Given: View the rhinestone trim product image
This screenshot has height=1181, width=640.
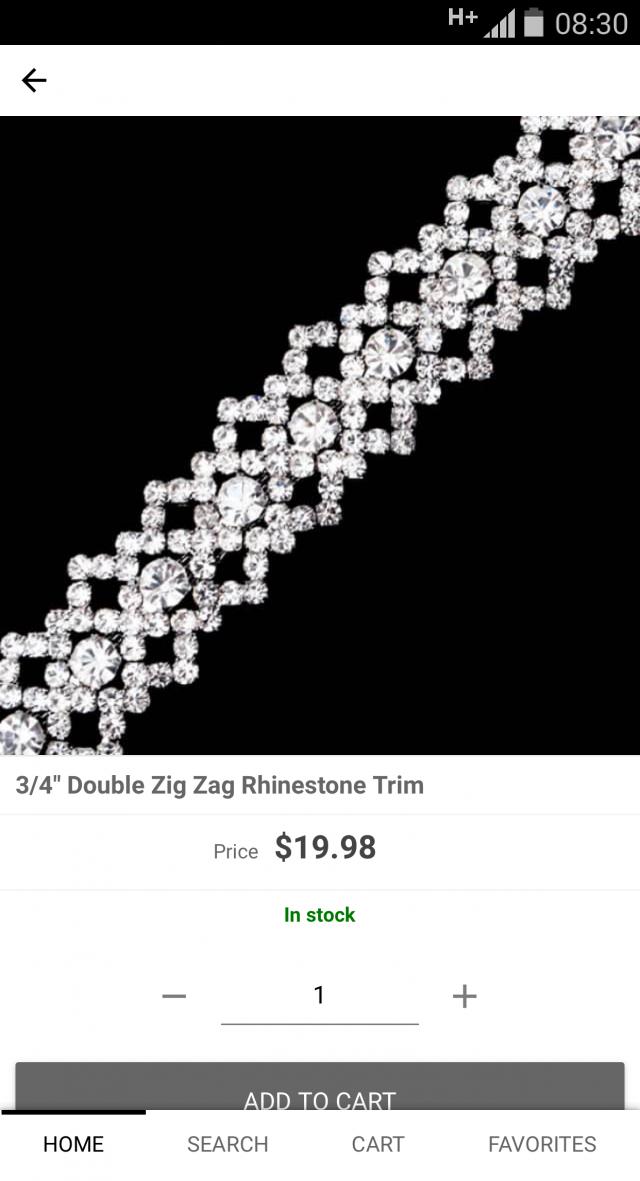Looking at the screenshot, I should (320, 435).
